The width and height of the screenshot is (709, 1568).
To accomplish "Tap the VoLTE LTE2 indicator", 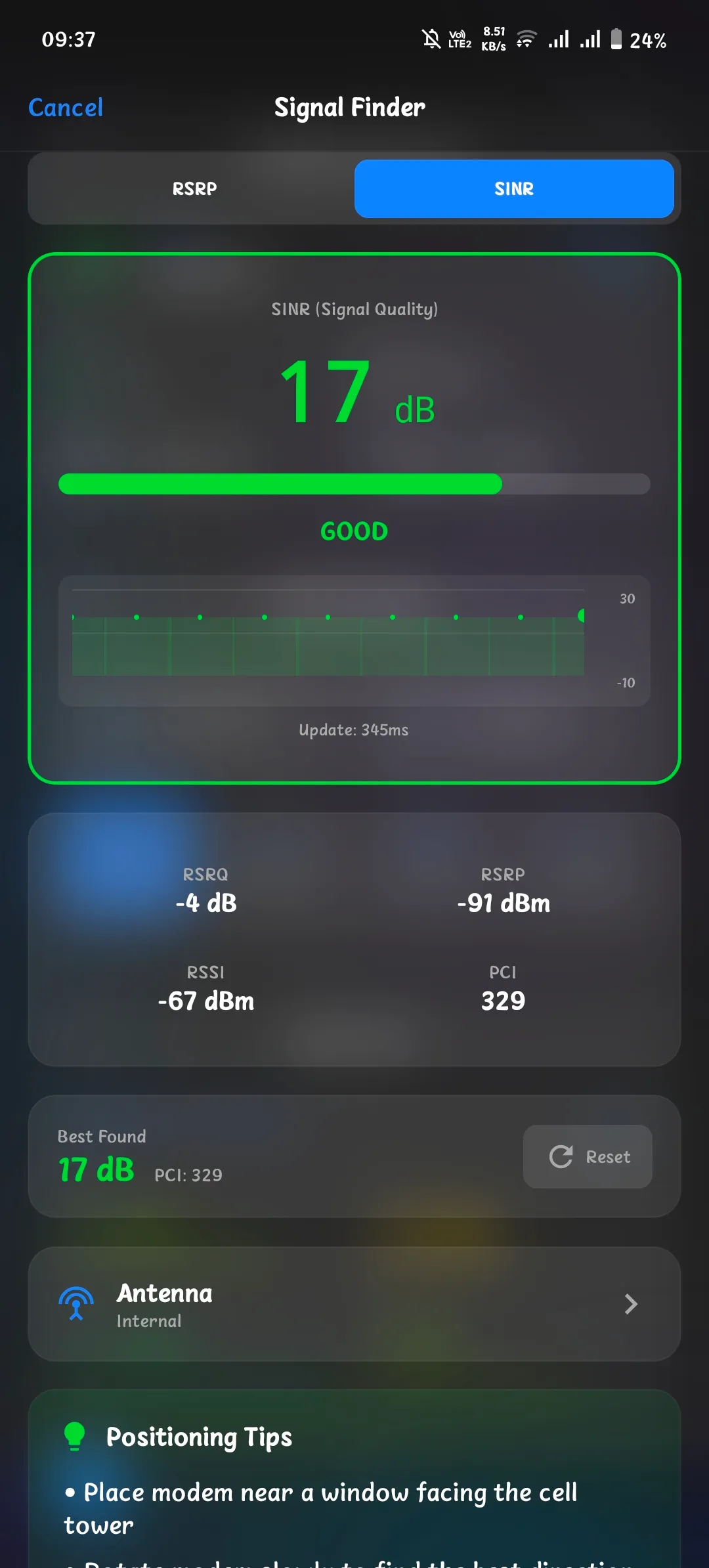I will tap(458, 39).
